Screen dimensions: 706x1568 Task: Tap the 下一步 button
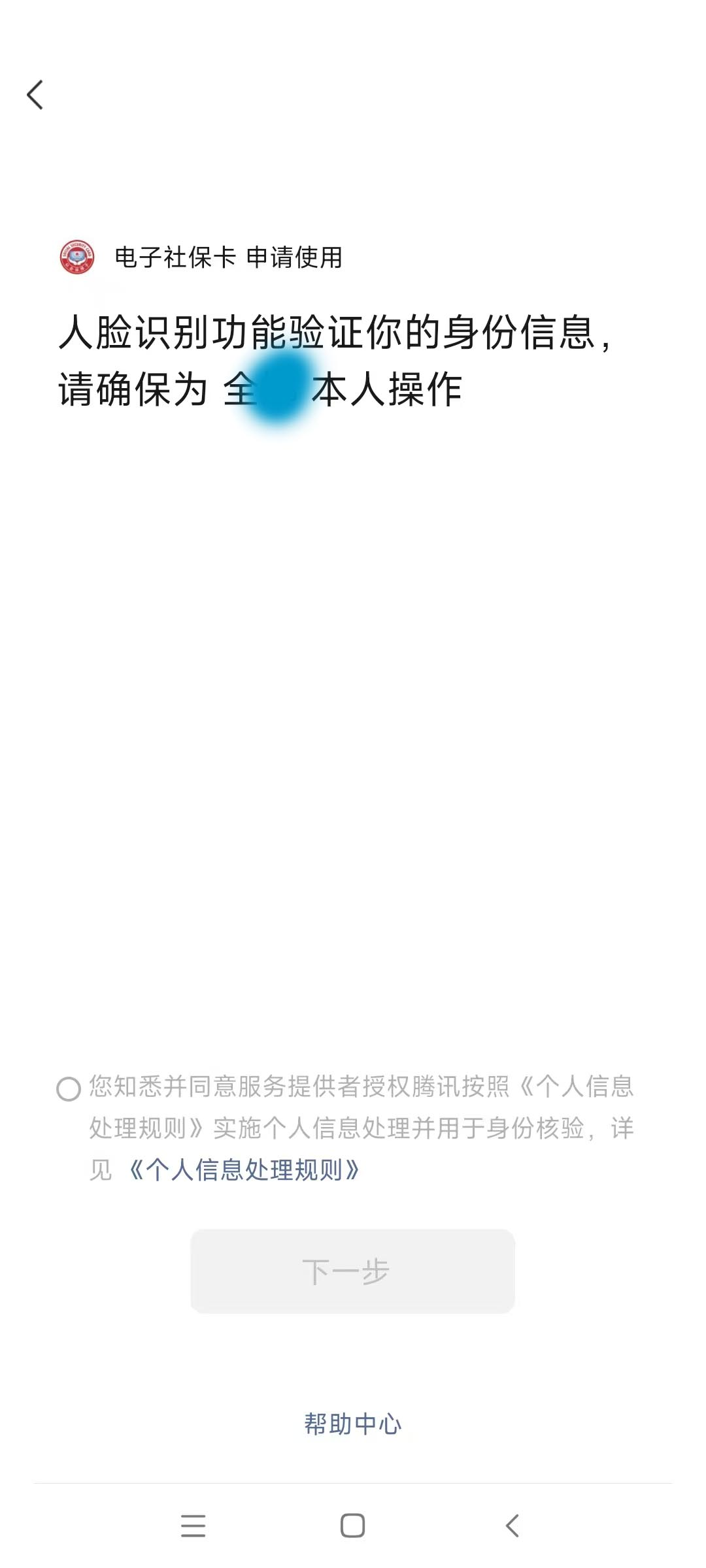point(352,1271)
